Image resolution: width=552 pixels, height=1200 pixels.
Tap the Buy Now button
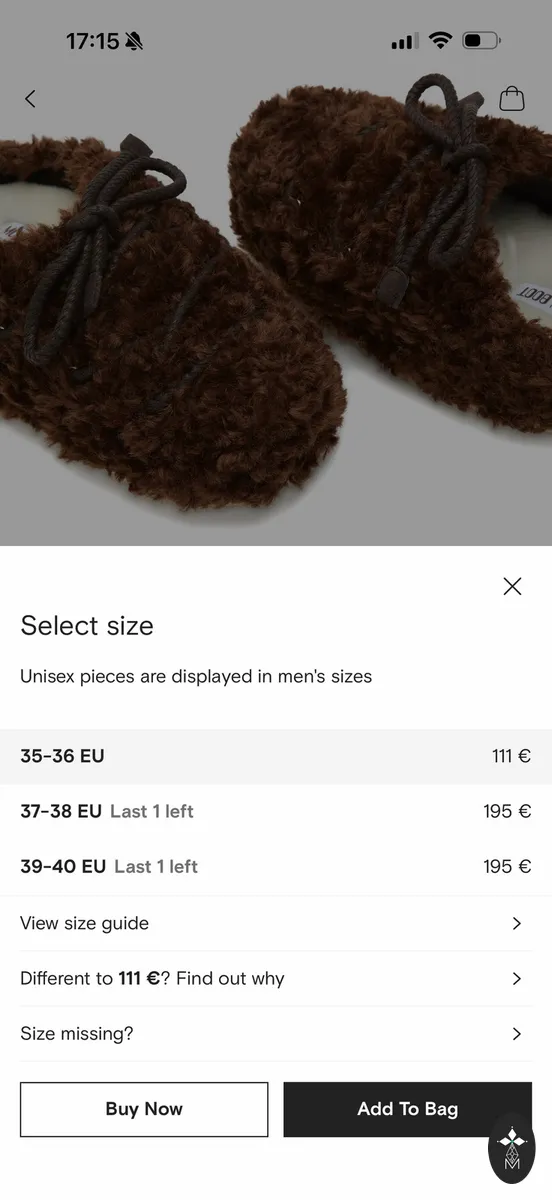[144, 1109]
